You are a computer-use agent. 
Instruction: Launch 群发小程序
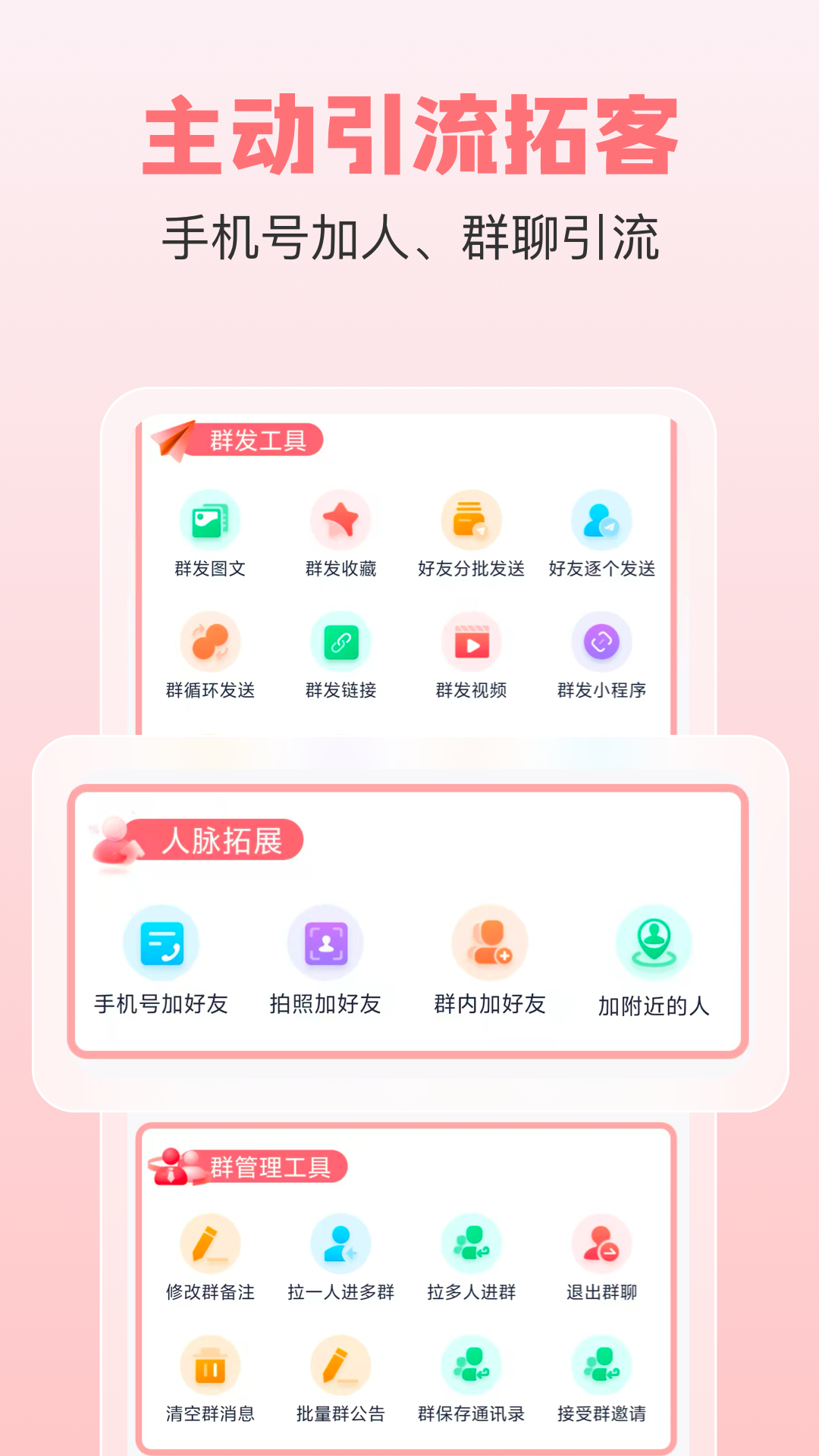601,643
